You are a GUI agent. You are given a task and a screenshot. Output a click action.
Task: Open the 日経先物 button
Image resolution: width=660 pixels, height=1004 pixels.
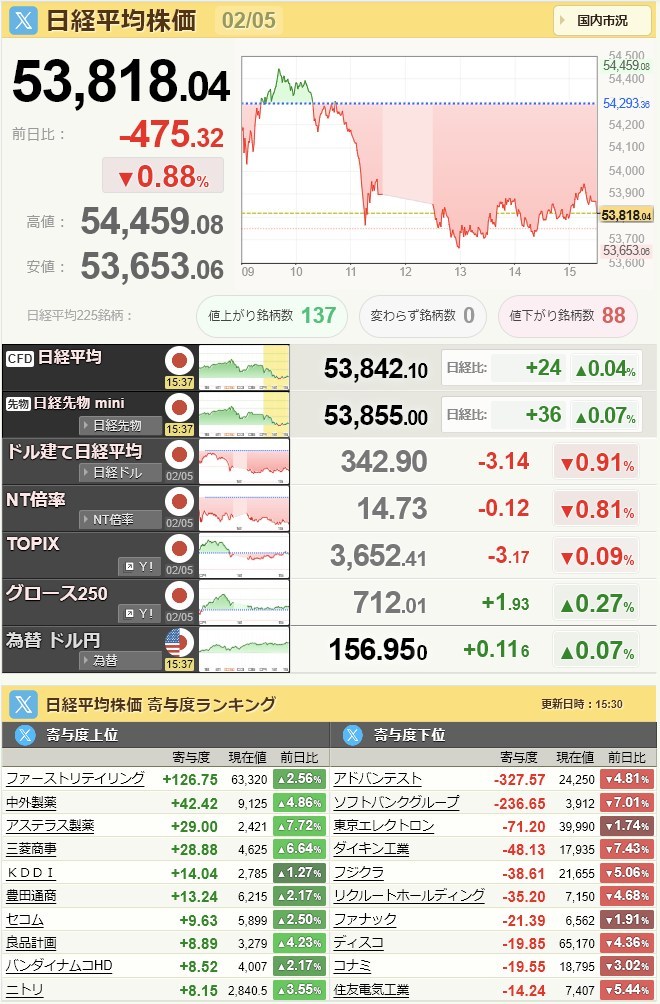(120, 425)
